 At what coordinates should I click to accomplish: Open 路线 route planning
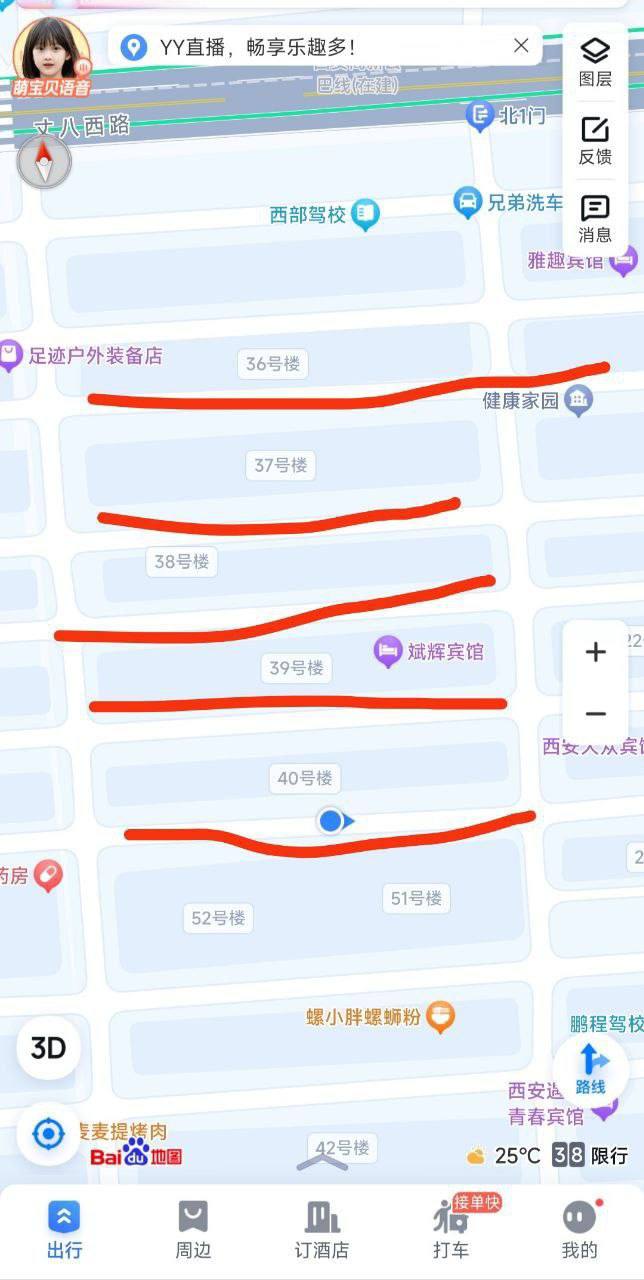[590, 1068]
